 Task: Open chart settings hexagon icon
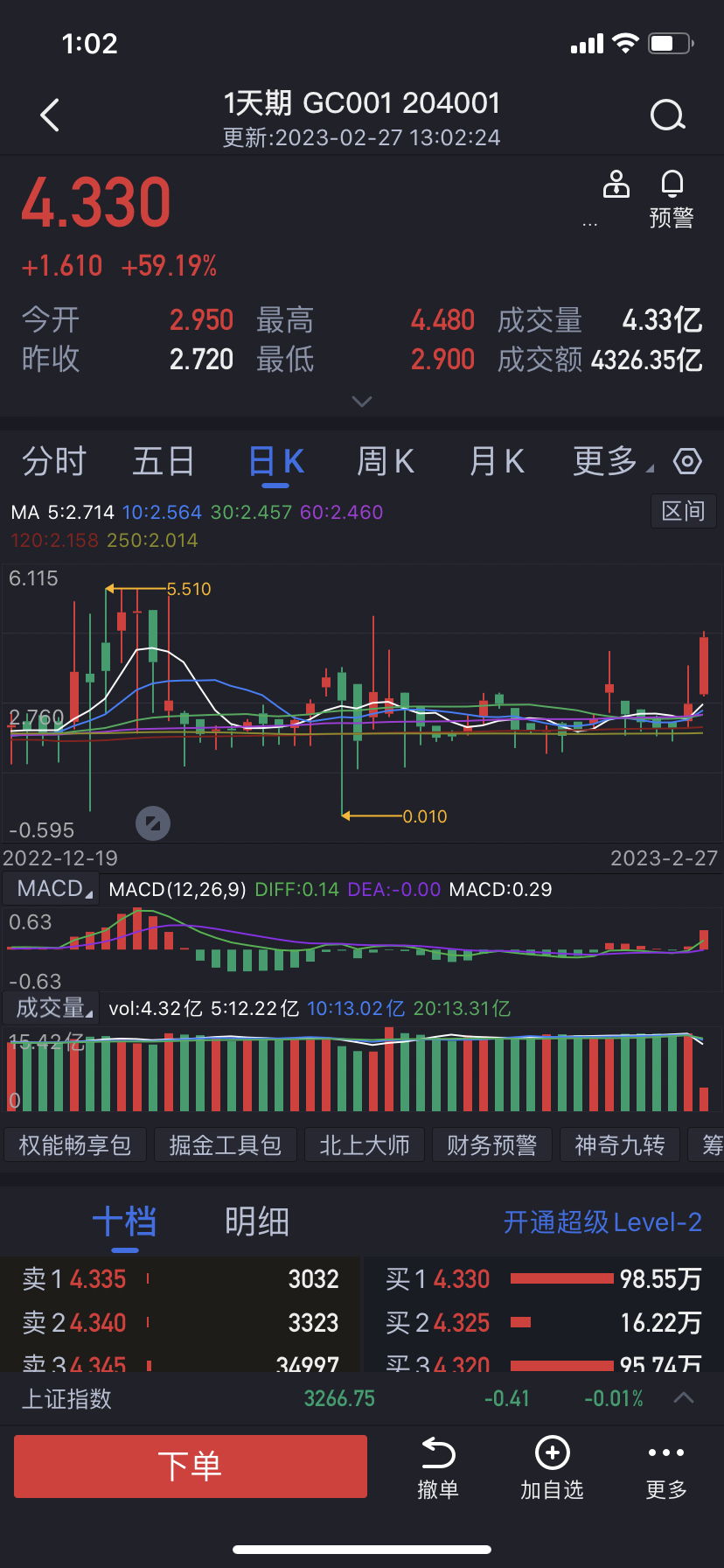(x=687, y=461)
